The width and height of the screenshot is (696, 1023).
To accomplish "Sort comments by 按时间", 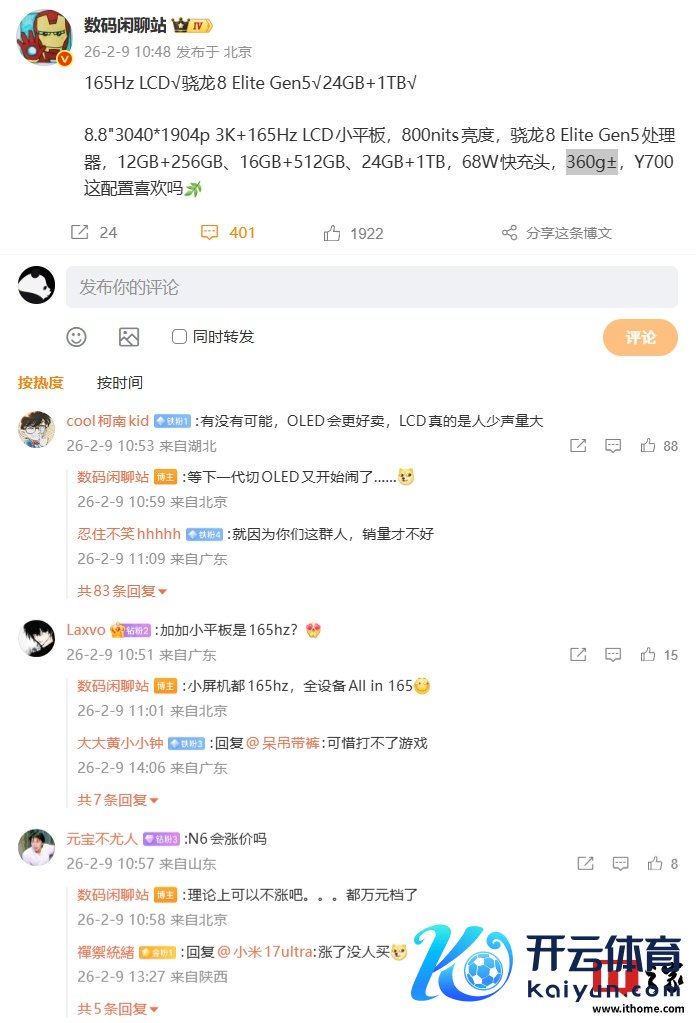I will tap(119, 382).
